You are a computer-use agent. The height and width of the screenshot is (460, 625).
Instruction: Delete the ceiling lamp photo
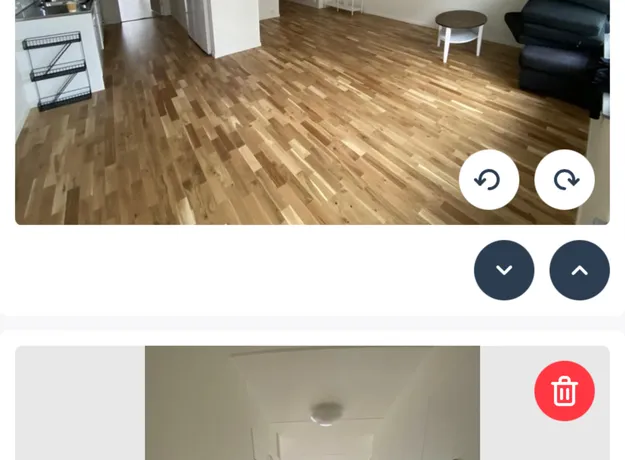(x=564, y=391)
